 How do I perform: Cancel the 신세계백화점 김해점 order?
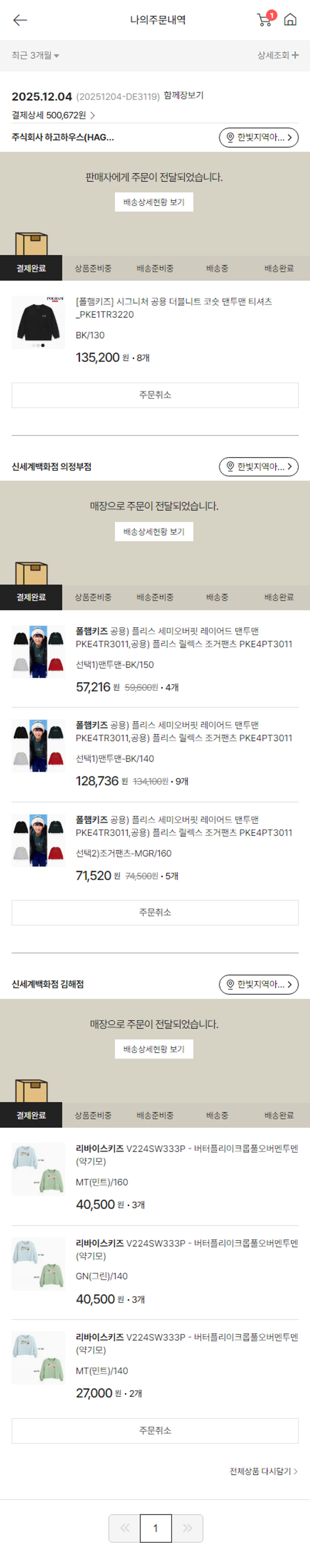(155, 1431)
